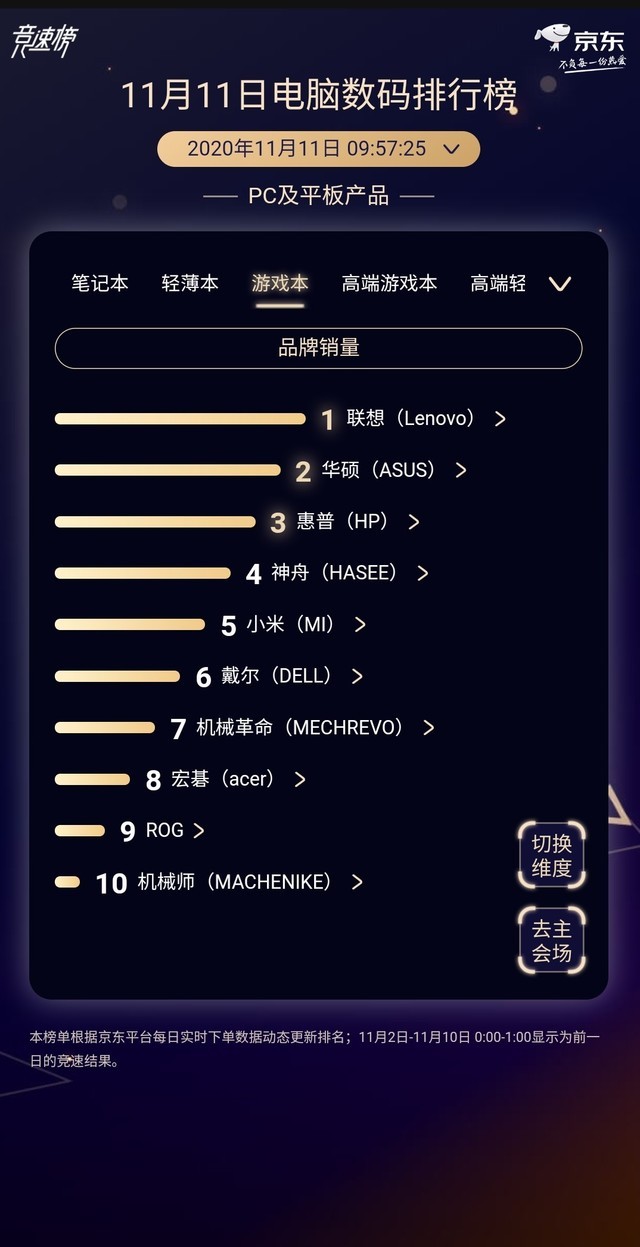Expand the category list chevron
640x1247 pixels.
tap(560, 284)
